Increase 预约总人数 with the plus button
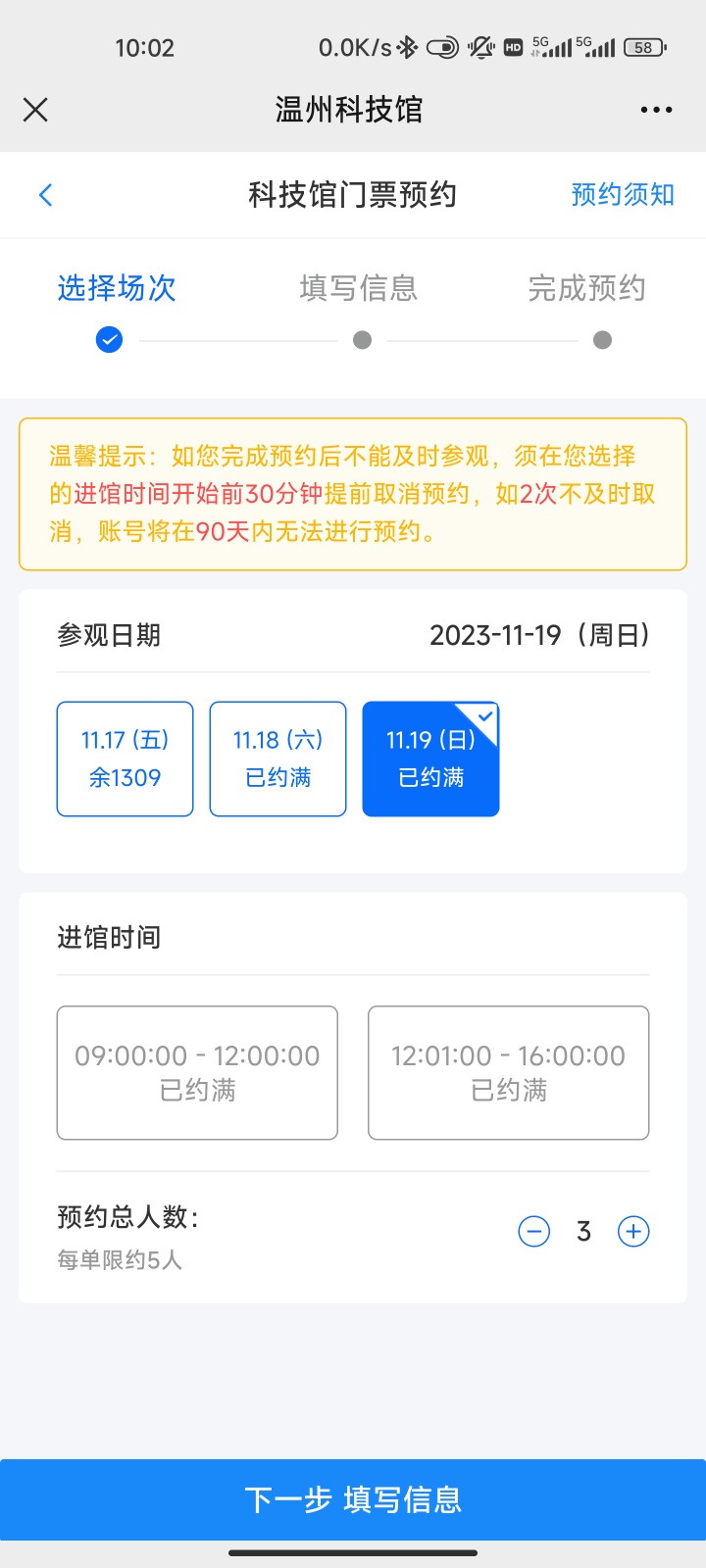This screenshot has width=706, height=1568. (x=633, y=1232)
